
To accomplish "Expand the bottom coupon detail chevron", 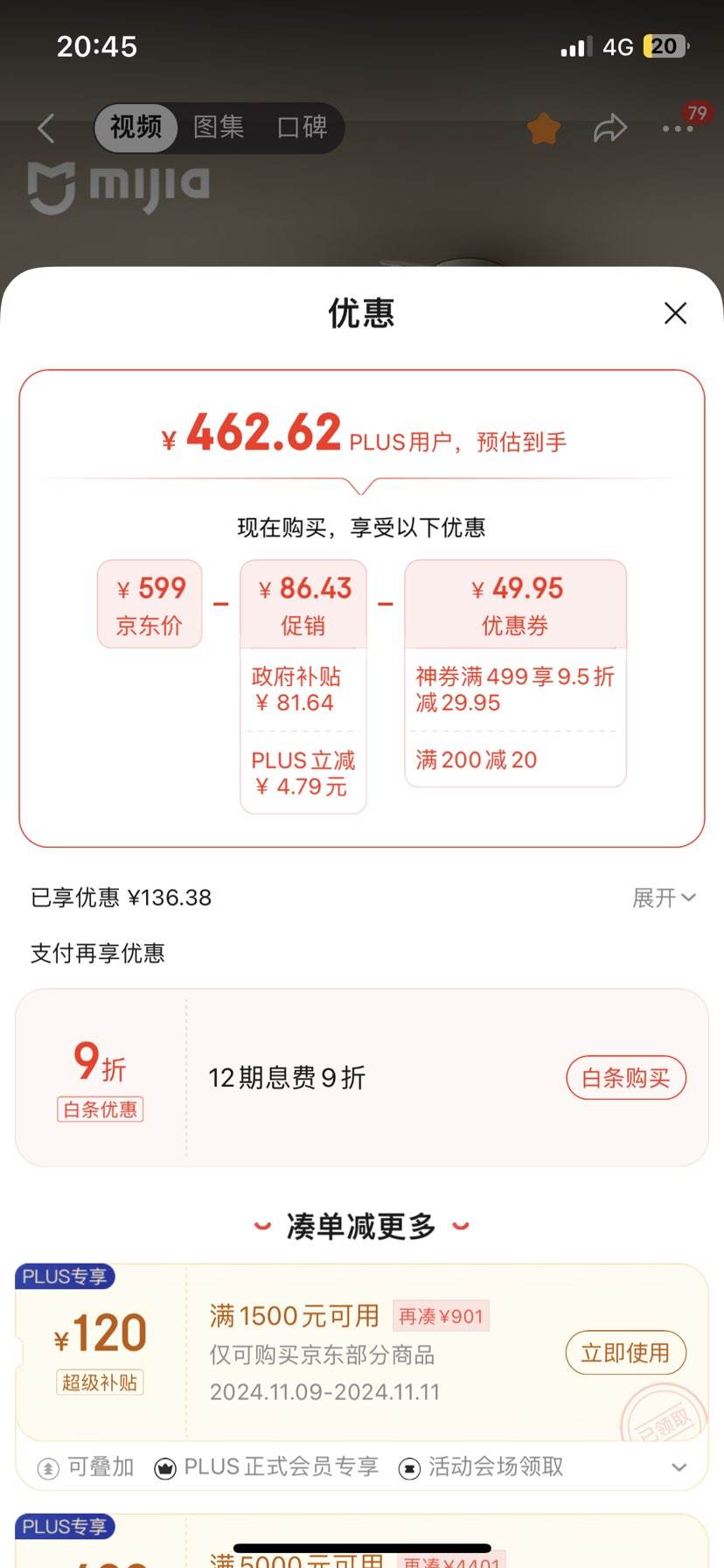I will 680,1467.
